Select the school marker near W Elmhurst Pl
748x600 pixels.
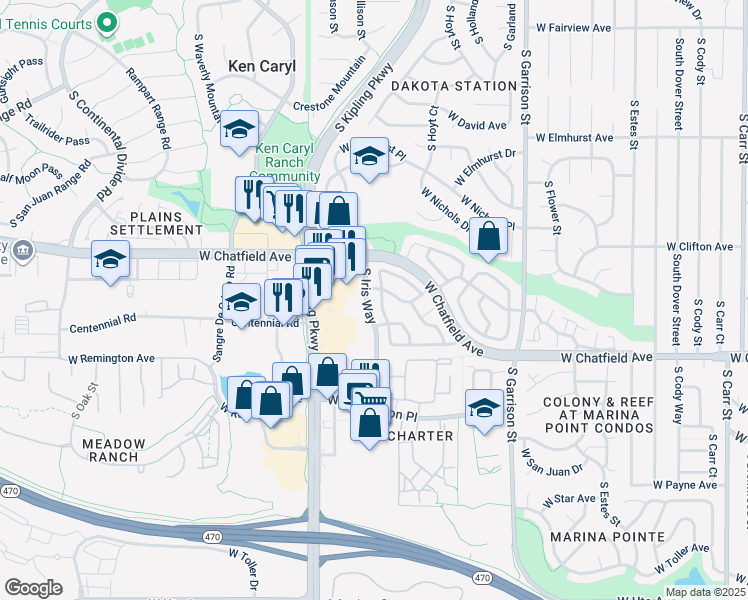[369, 156]
